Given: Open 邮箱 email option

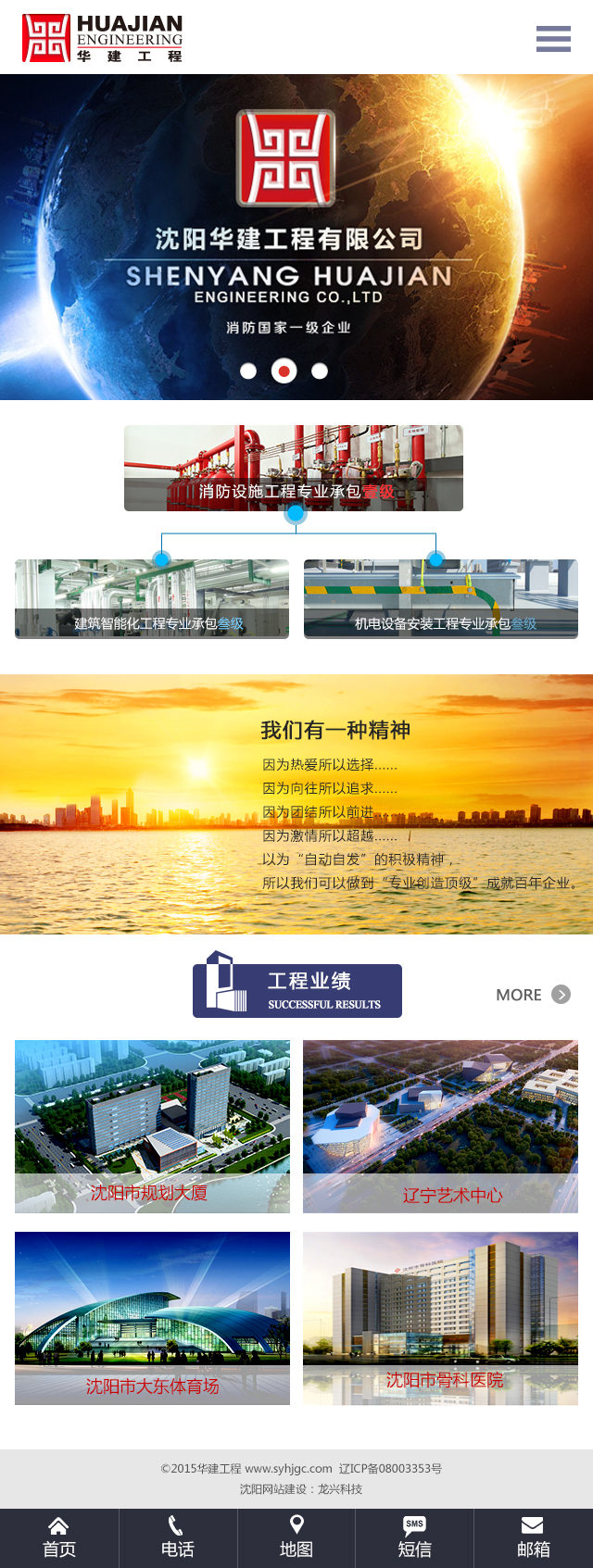Looking at the screenshot, I should (x=533, y=1538).
